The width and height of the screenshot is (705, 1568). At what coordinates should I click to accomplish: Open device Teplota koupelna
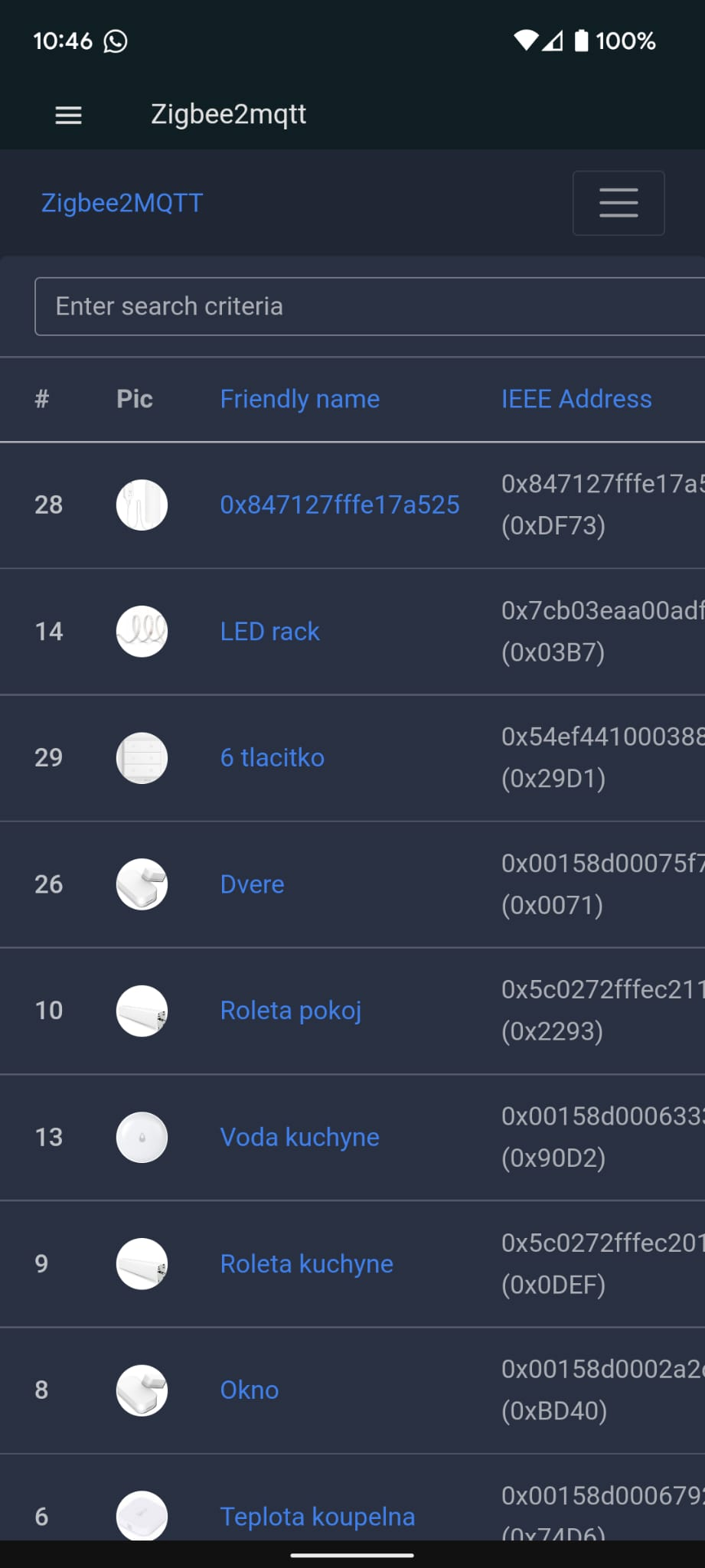[317, 1516]
